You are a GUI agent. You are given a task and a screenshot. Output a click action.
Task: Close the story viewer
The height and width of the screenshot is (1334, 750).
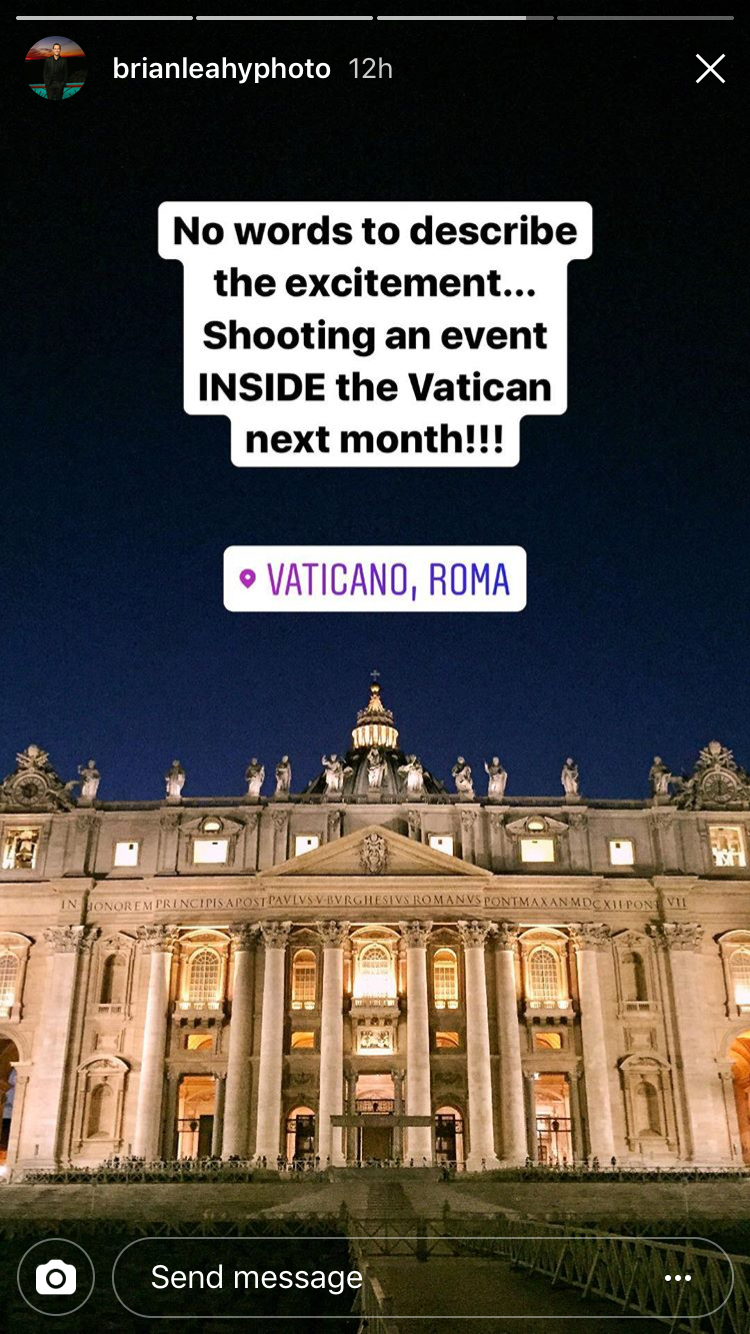[710, 68]
